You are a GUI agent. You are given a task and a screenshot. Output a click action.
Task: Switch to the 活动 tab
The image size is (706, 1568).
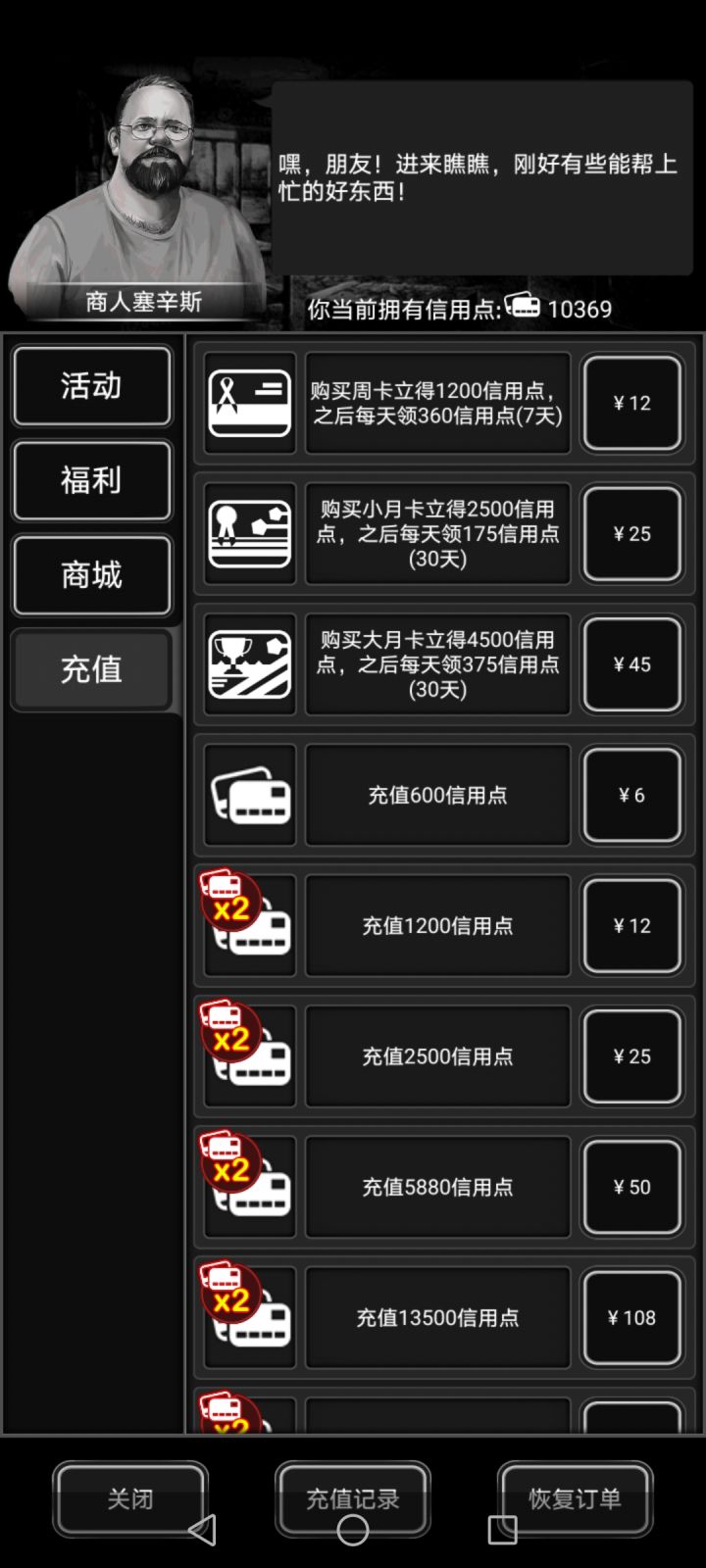tap(92, 387)
